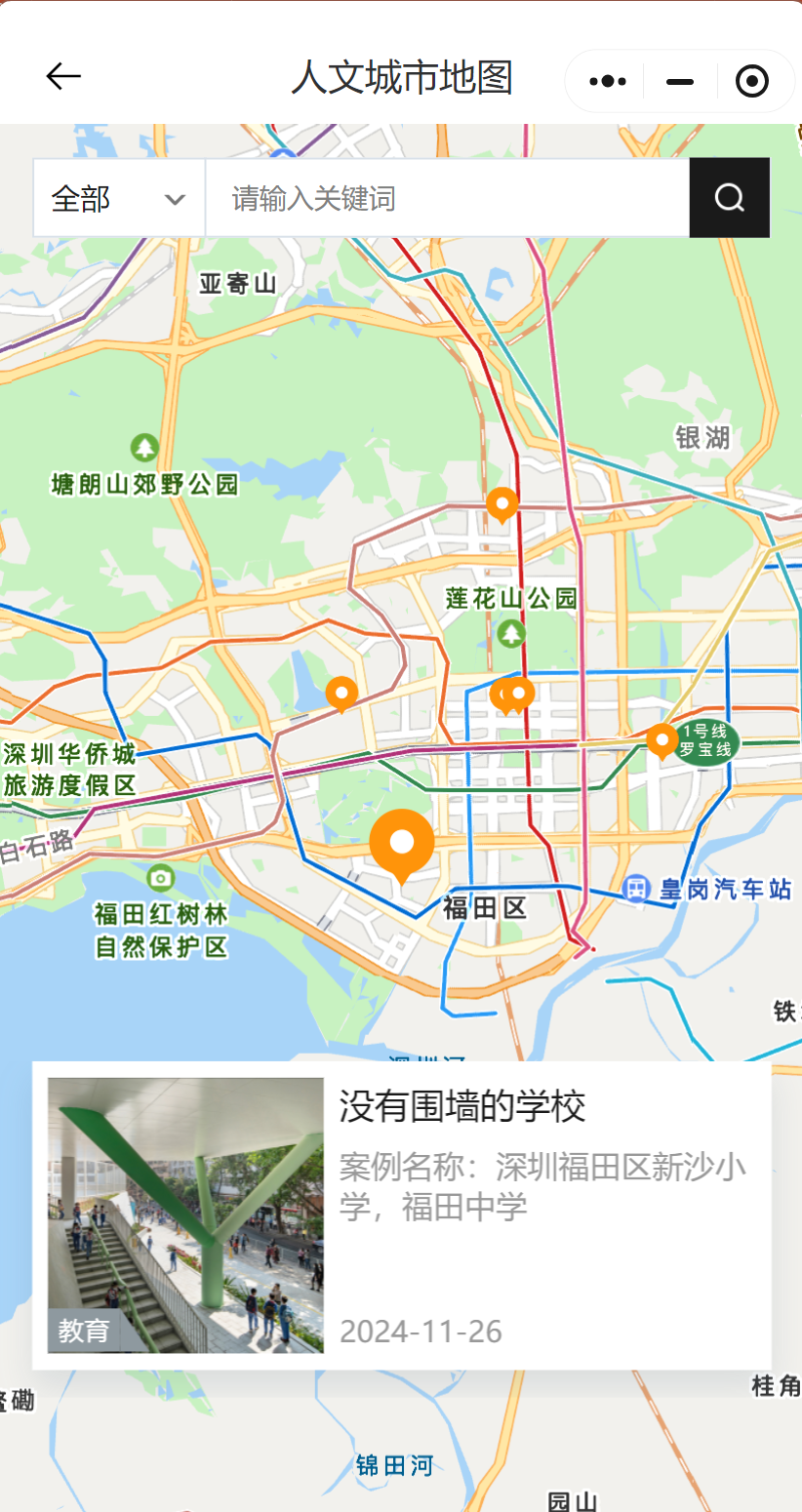Close the mini program via the circle icon
This screenshot has height=1512, width=802.
click(x=751, y=82)
